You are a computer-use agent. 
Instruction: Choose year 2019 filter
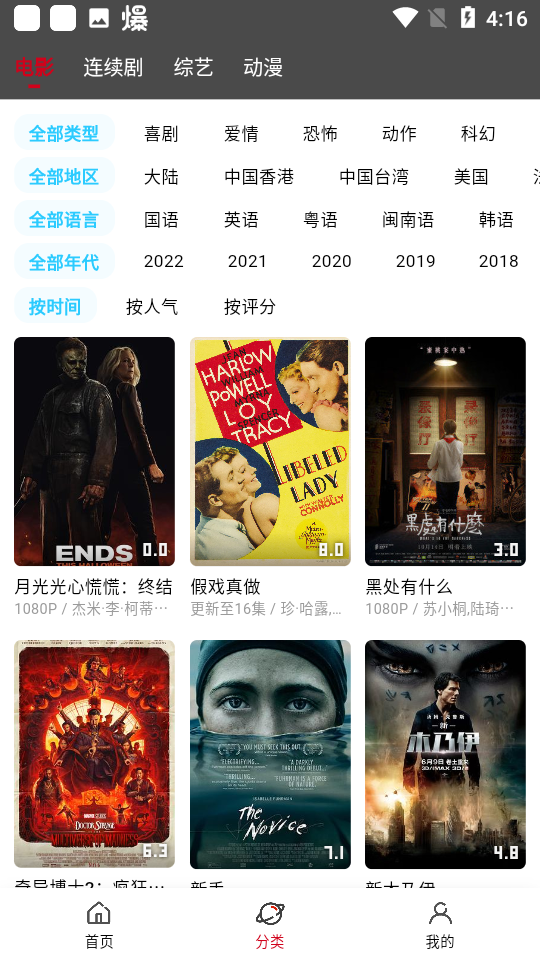click(x=415, y=261)
